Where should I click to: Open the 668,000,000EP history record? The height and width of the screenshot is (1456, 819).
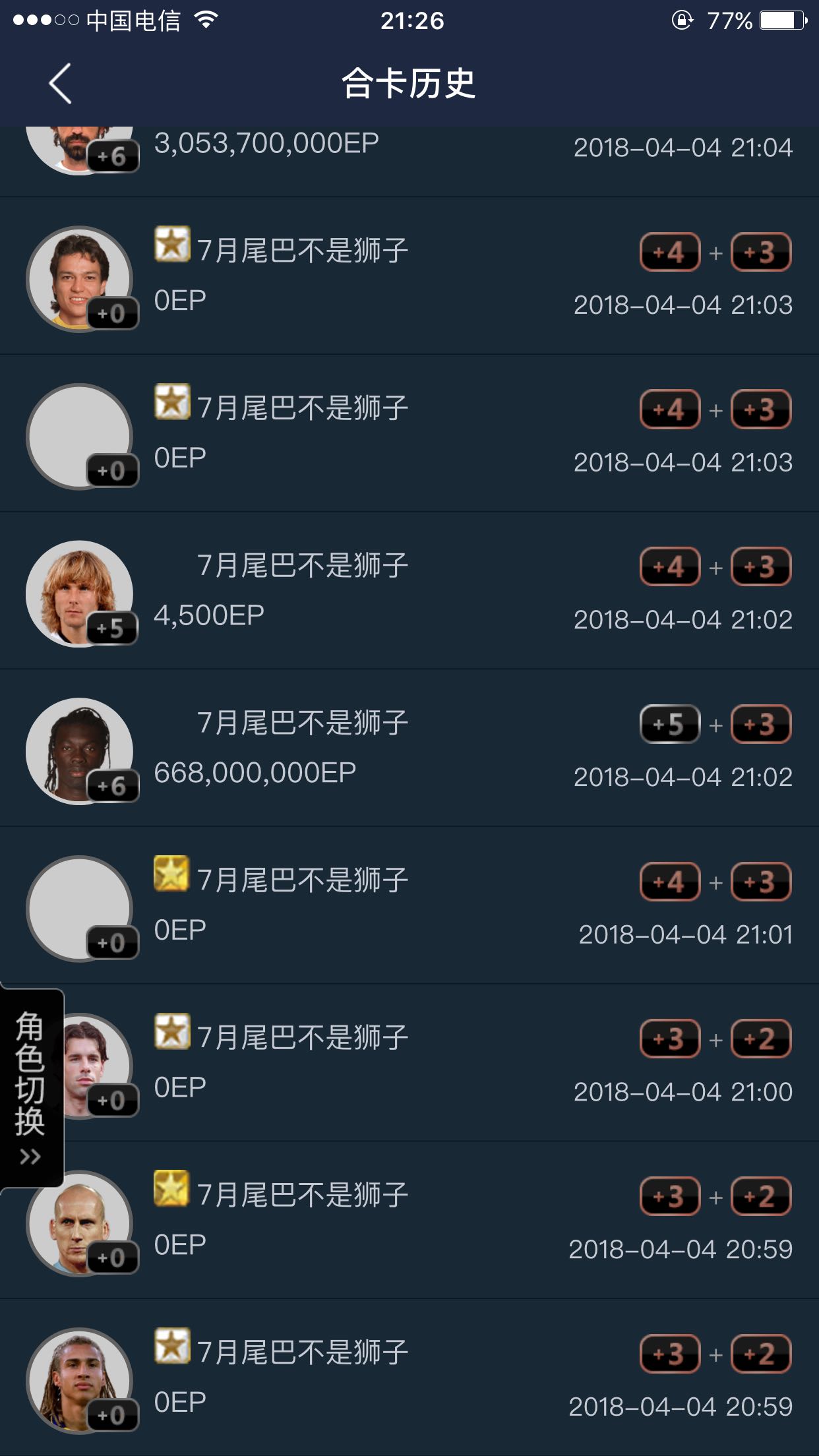pos(409,748)
